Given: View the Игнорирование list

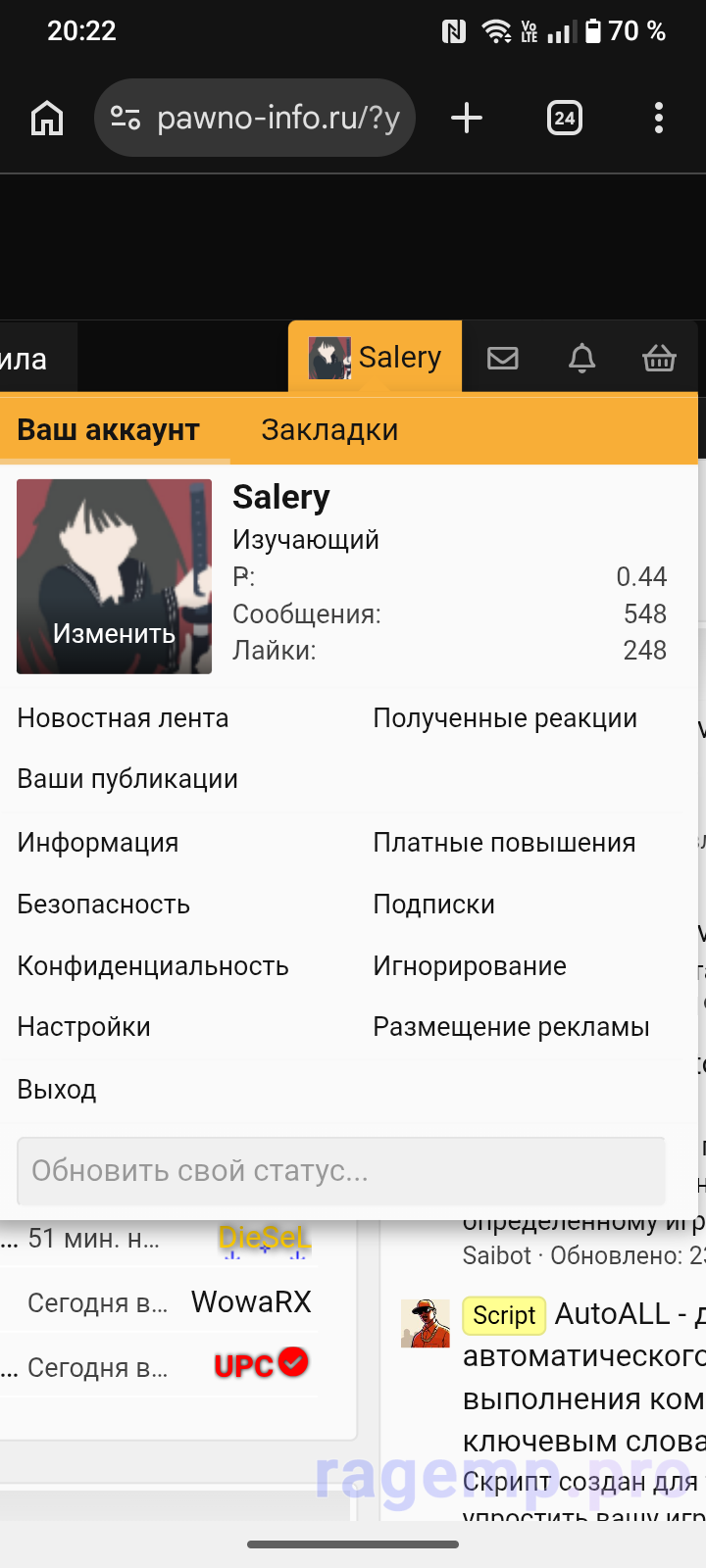Looking at the screenshot, I should [470, 966].
